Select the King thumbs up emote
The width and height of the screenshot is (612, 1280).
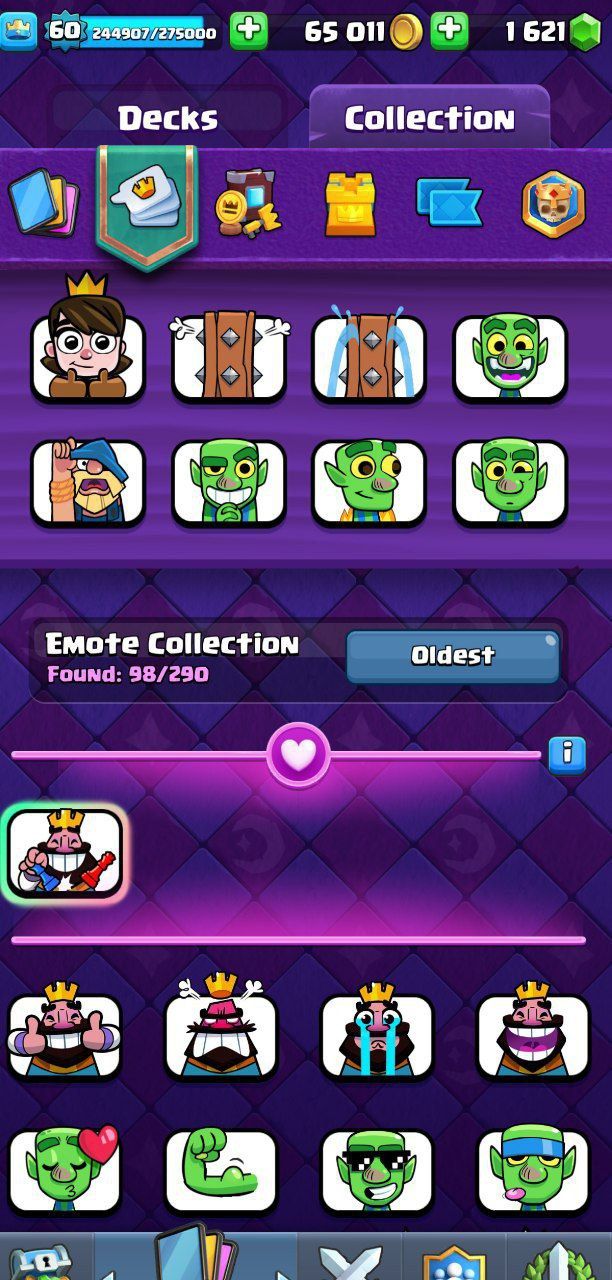tap(65, 1033)
